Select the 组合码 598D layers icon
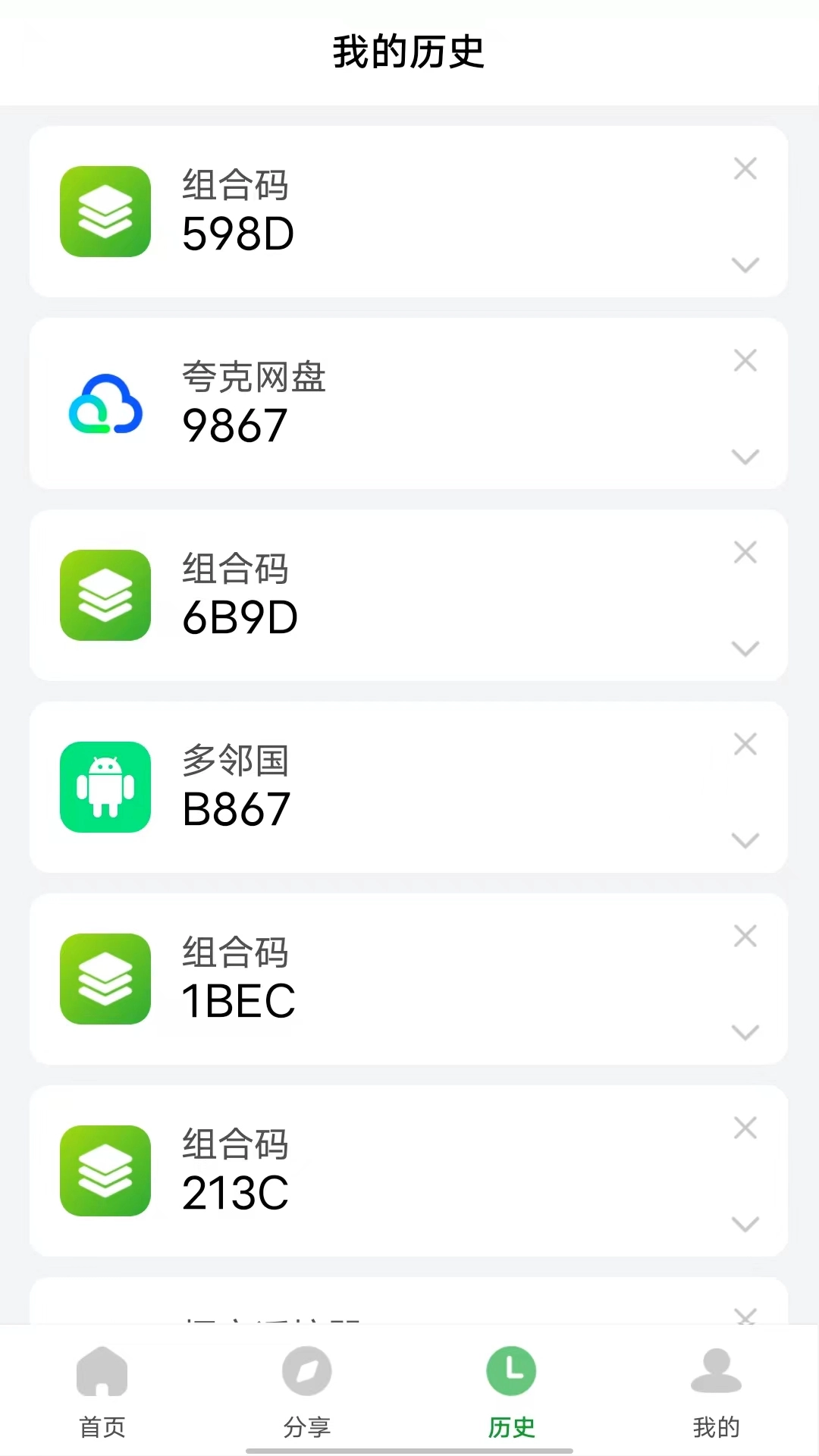The height and width of the screenshot is (1456, 819). click(x=105, y=212)
